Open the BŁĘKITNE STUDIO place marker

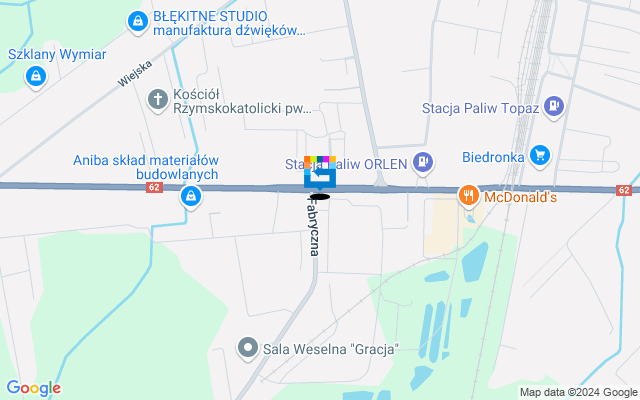tap(138, 20)
